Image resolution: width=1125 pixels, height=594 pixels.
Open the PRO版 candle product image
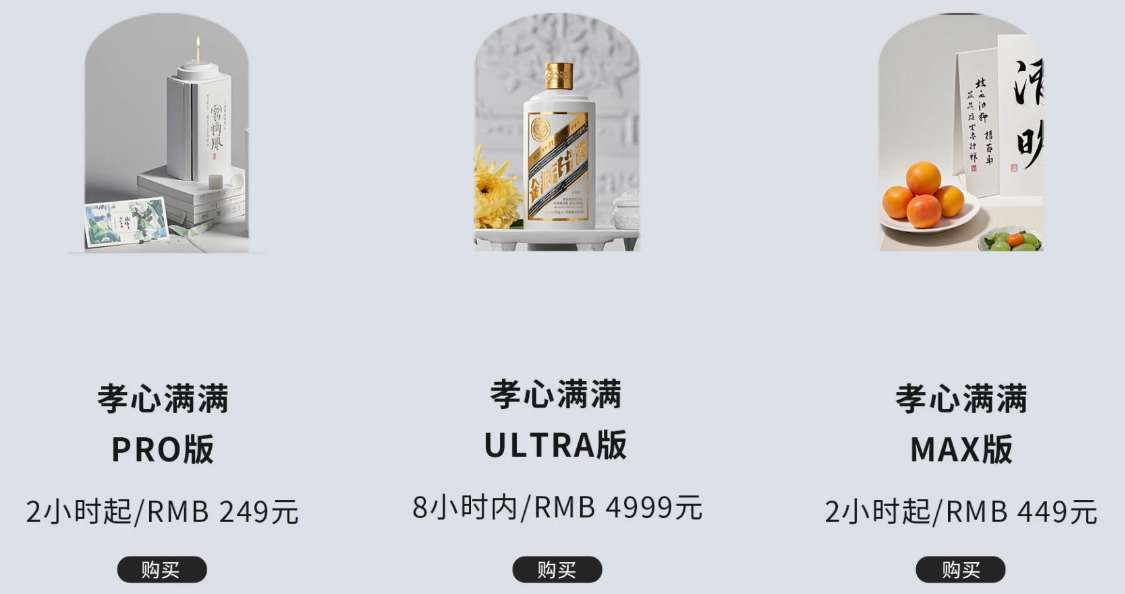(x=167, y=133)
